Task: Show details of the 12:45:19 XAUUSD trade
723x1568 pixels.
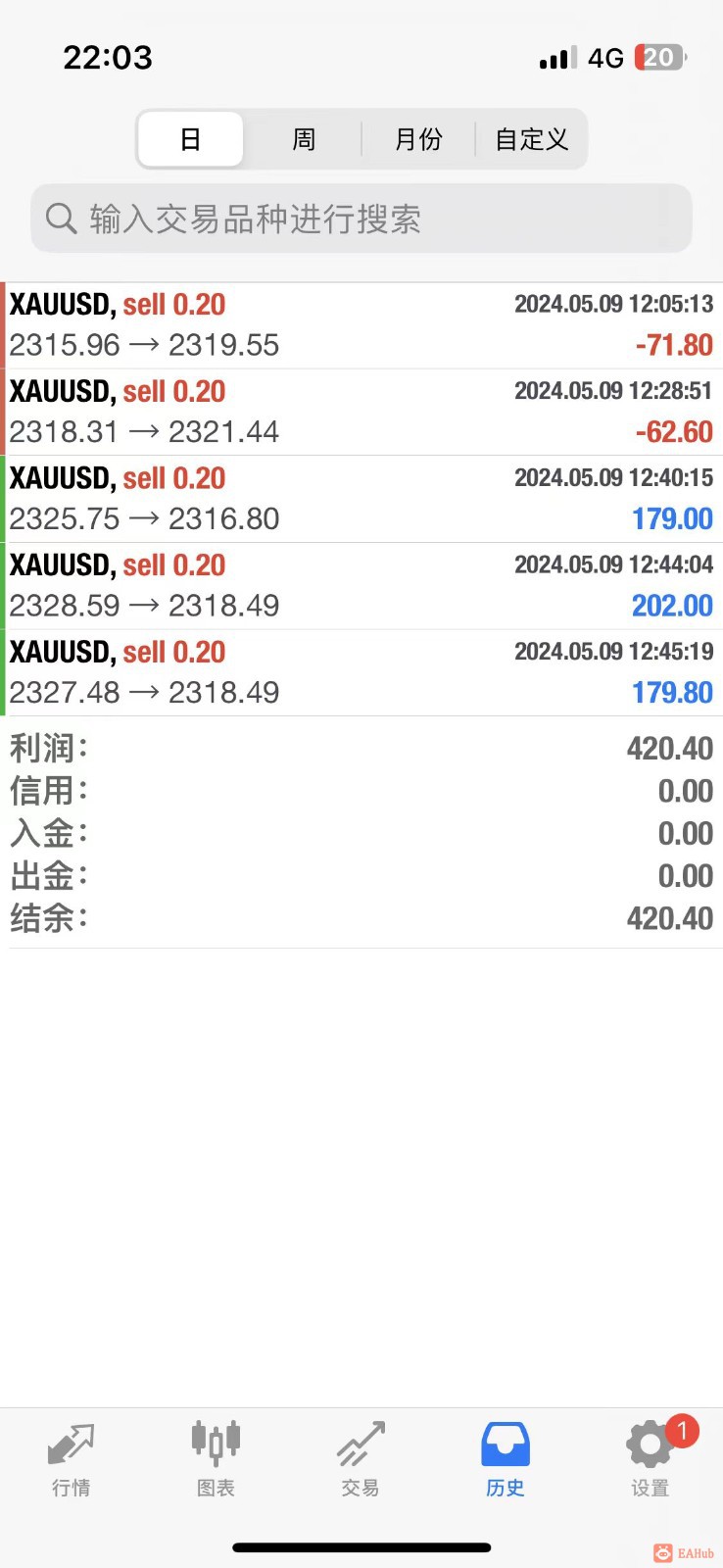Action: click(361, 672)
